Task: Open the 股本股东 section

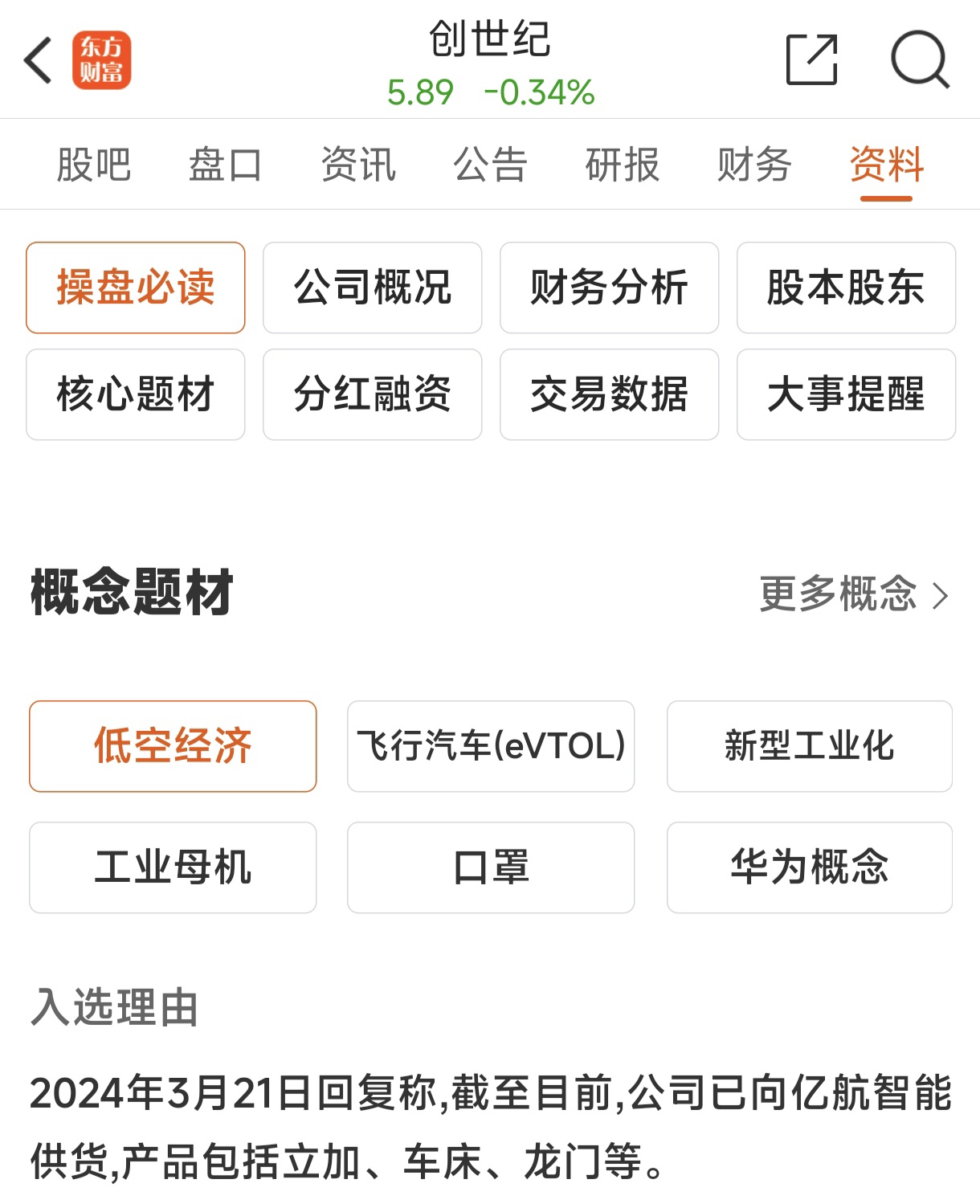Action: pyautogui.click(x=846, y=288)
